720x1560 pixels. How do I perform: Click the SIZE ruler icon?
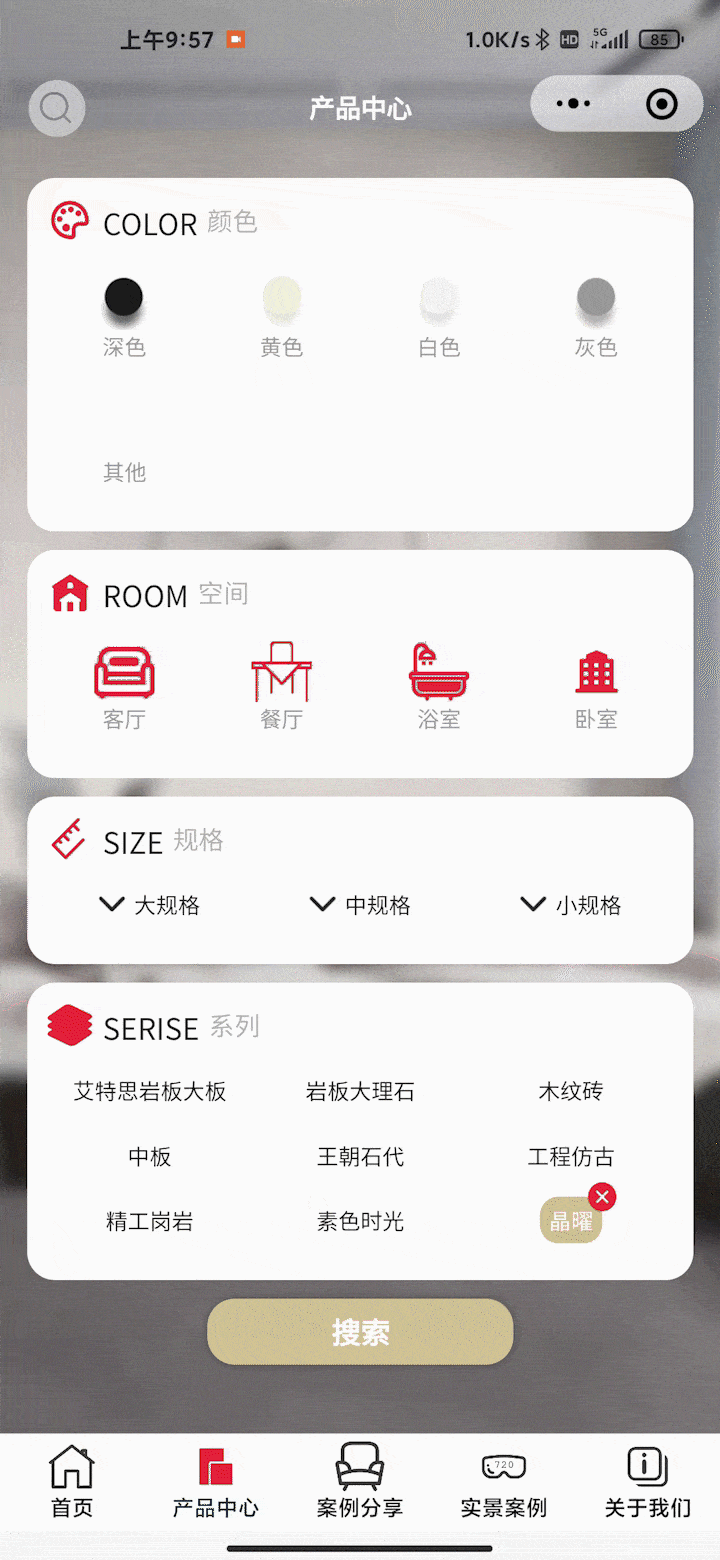click(x=66, y=840)
